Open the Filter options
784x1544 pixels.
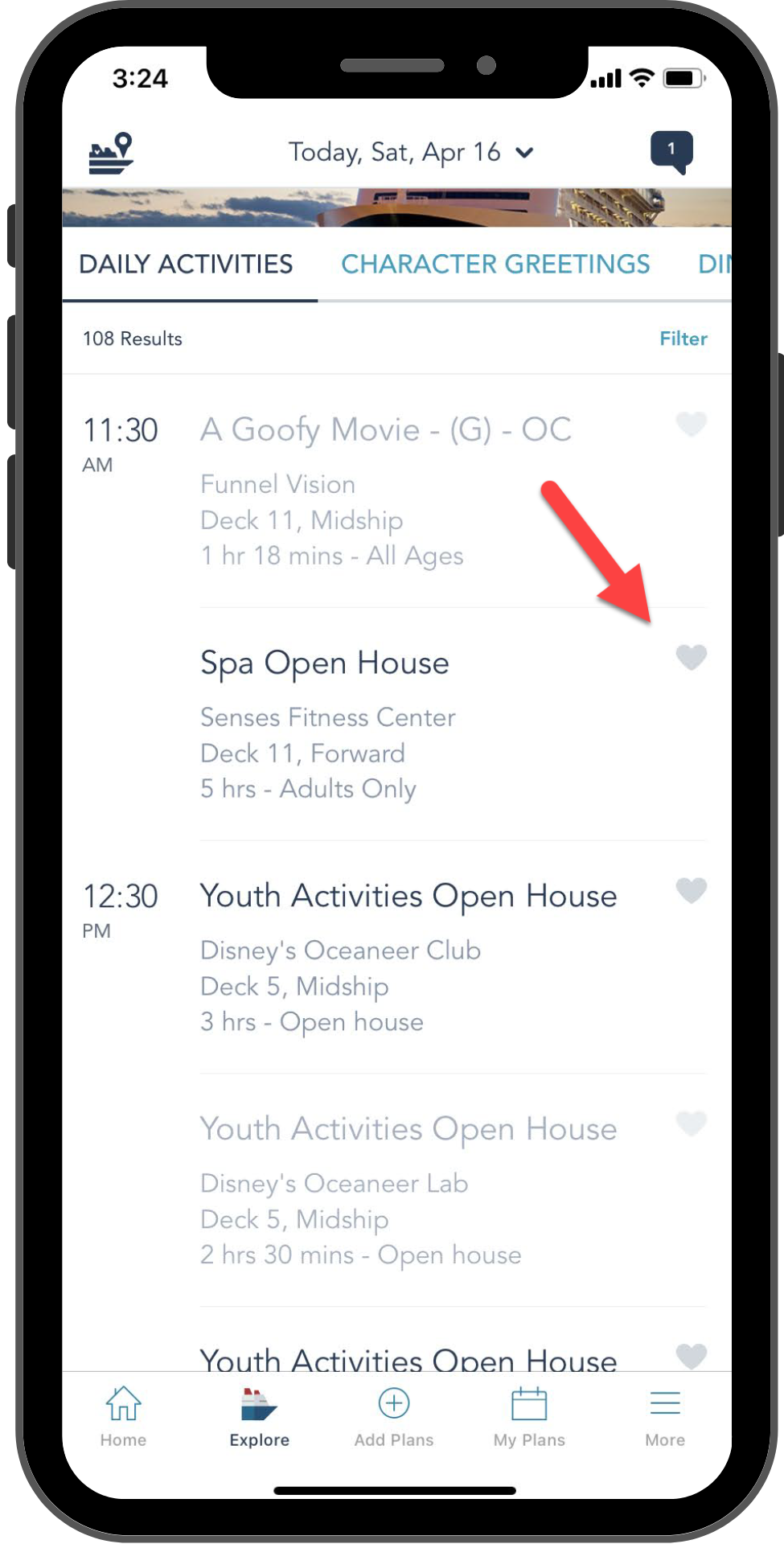(x=683, y=339)
